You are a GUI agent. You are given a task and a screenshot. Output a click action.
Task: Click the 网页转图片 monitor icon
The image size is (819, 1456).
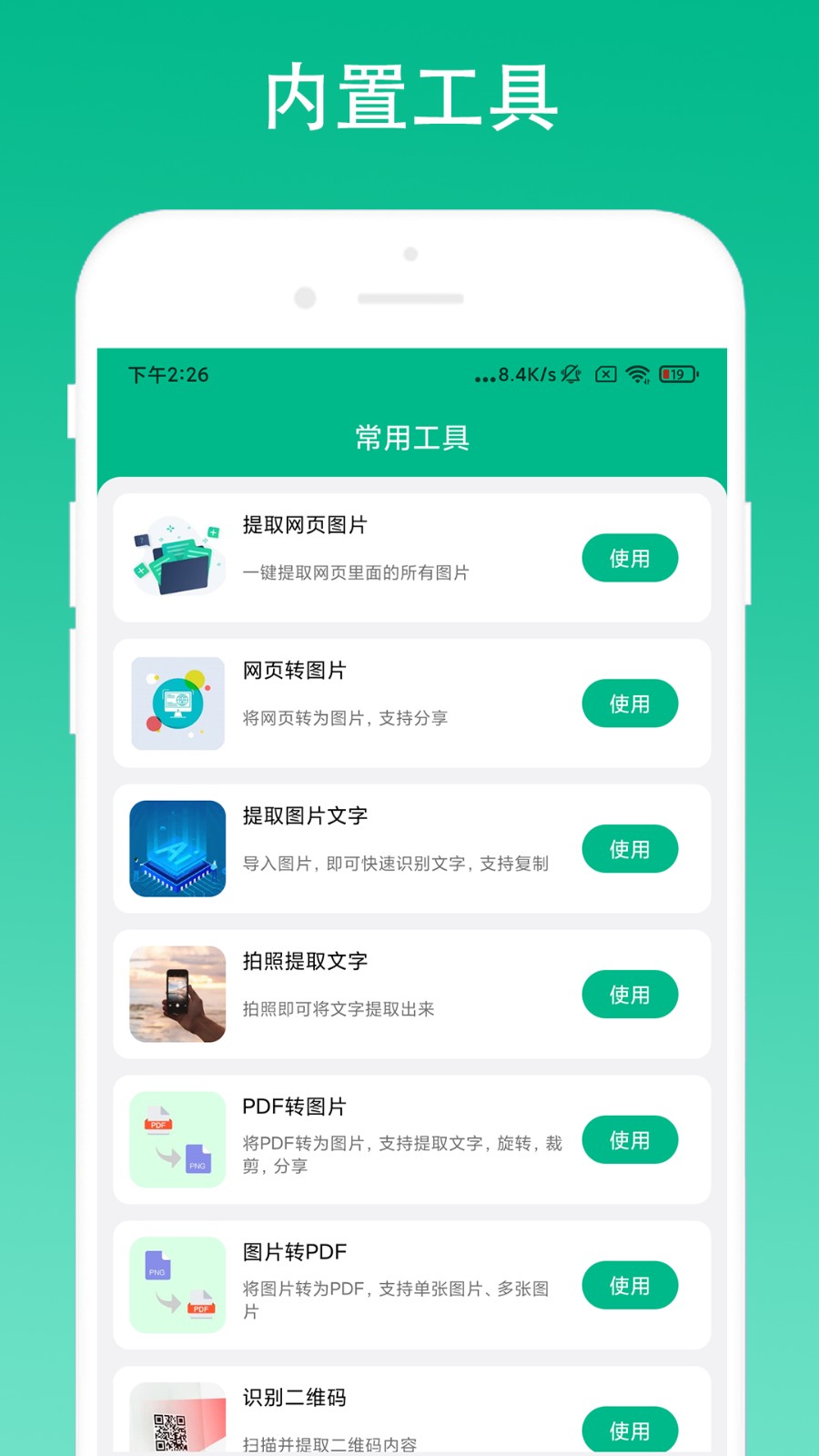[x=177, y=703]
